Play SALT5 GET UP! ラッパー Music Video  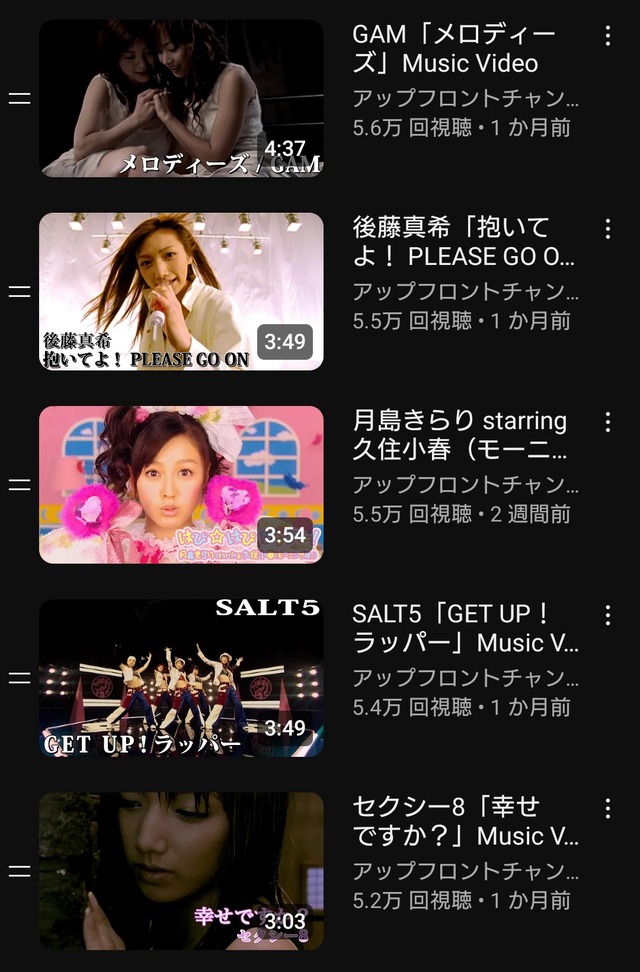tap(181, 678)
